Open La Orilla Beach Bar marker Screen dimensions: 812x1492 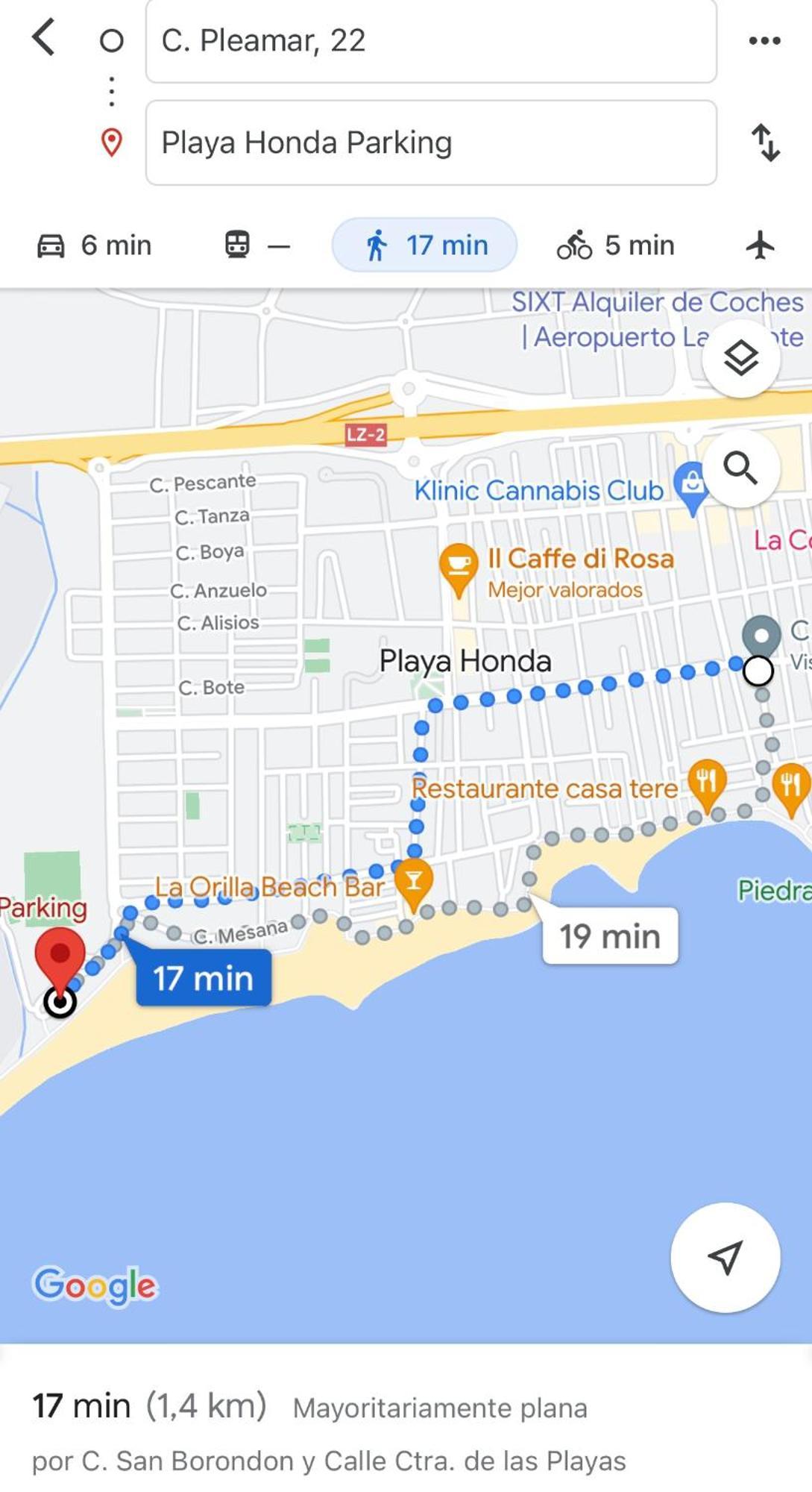pos(413,882)
